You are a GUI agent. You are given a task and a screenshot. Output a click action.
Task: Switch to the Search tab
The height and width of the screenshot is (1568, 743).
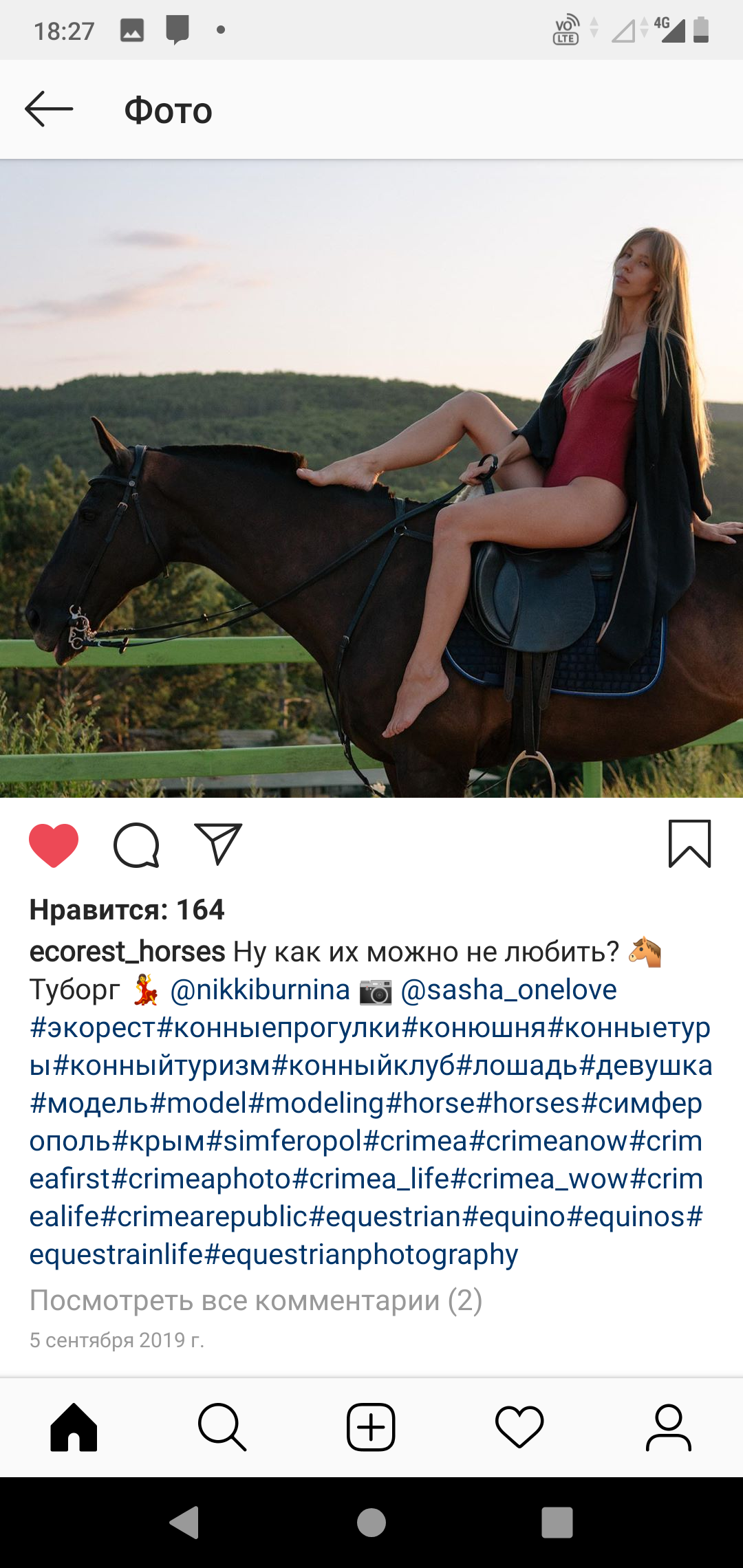click(222, 1427)
